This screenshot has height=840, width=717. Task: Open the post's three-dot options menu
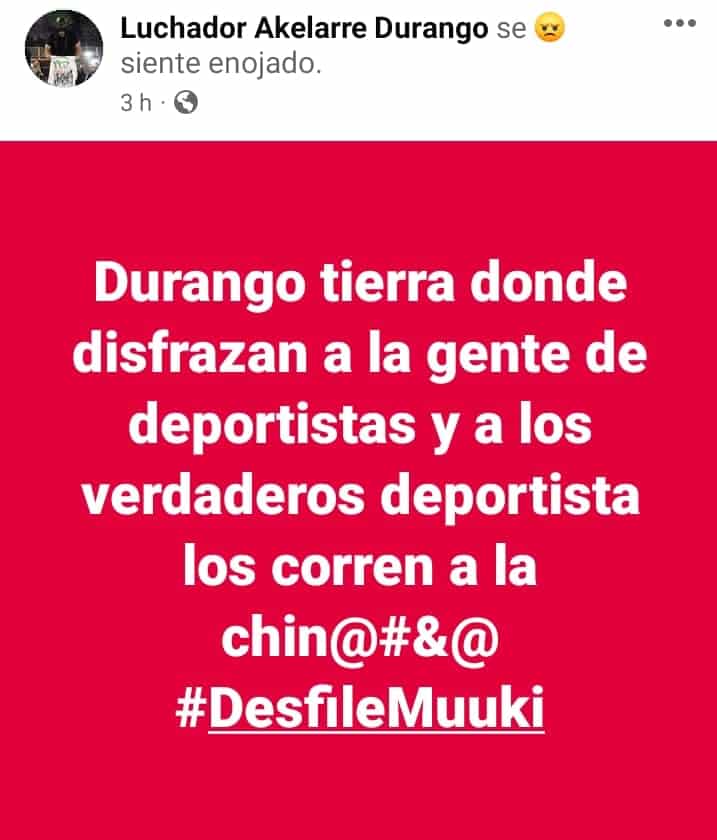[x=680, y=22]
